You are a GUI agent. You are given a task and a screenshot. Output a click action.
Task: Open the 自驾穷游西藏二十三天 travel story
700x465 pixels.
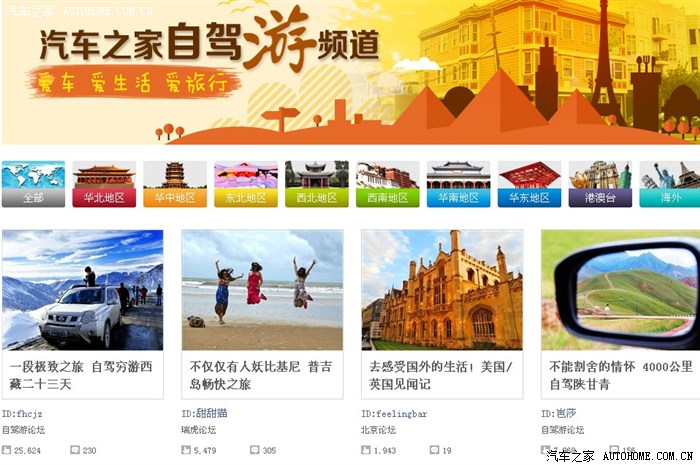[82, 375]
